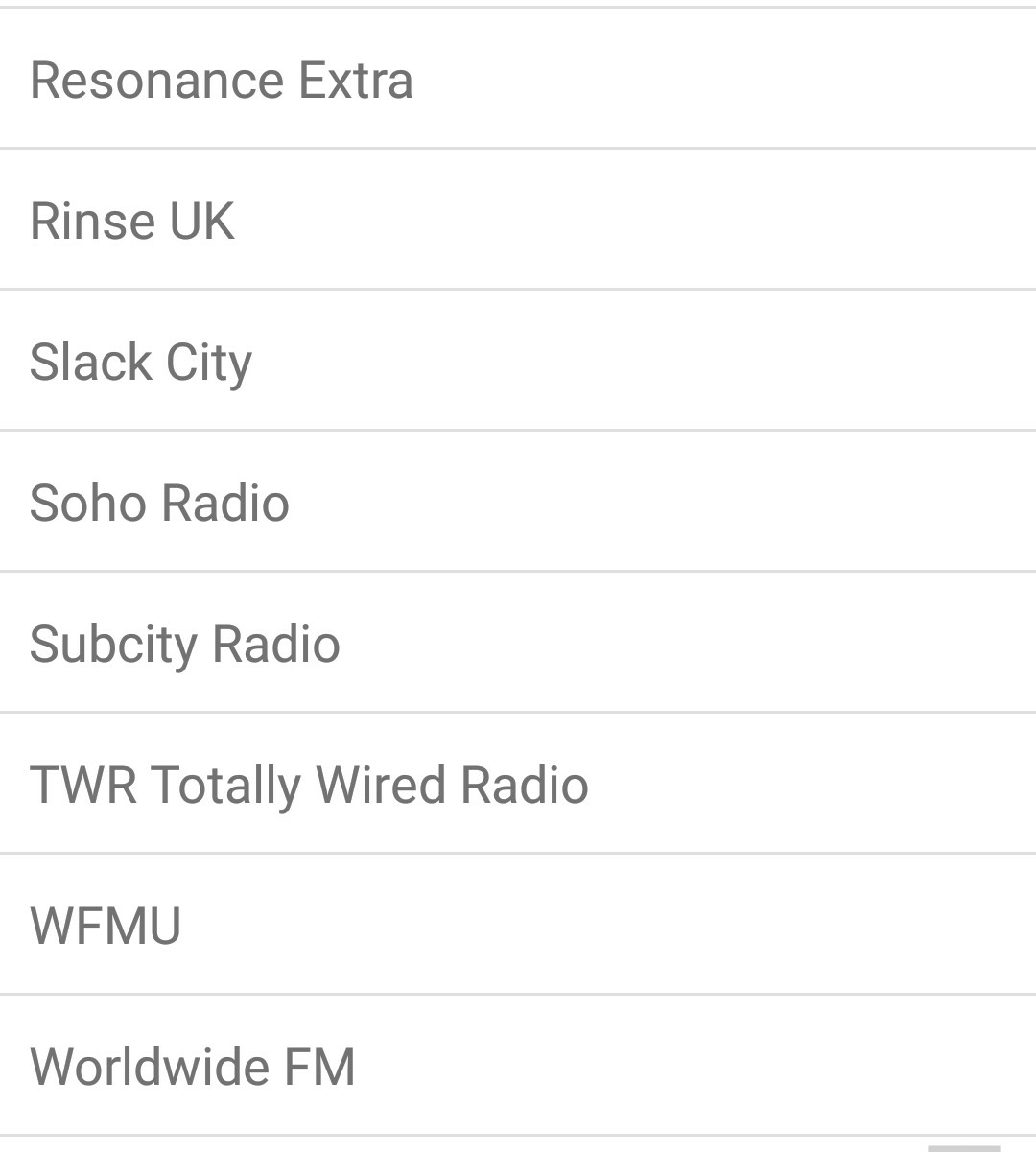Screen dimensions: 1036x1152
Task: Open the Resonance Extra station
Action: point(222,80)
